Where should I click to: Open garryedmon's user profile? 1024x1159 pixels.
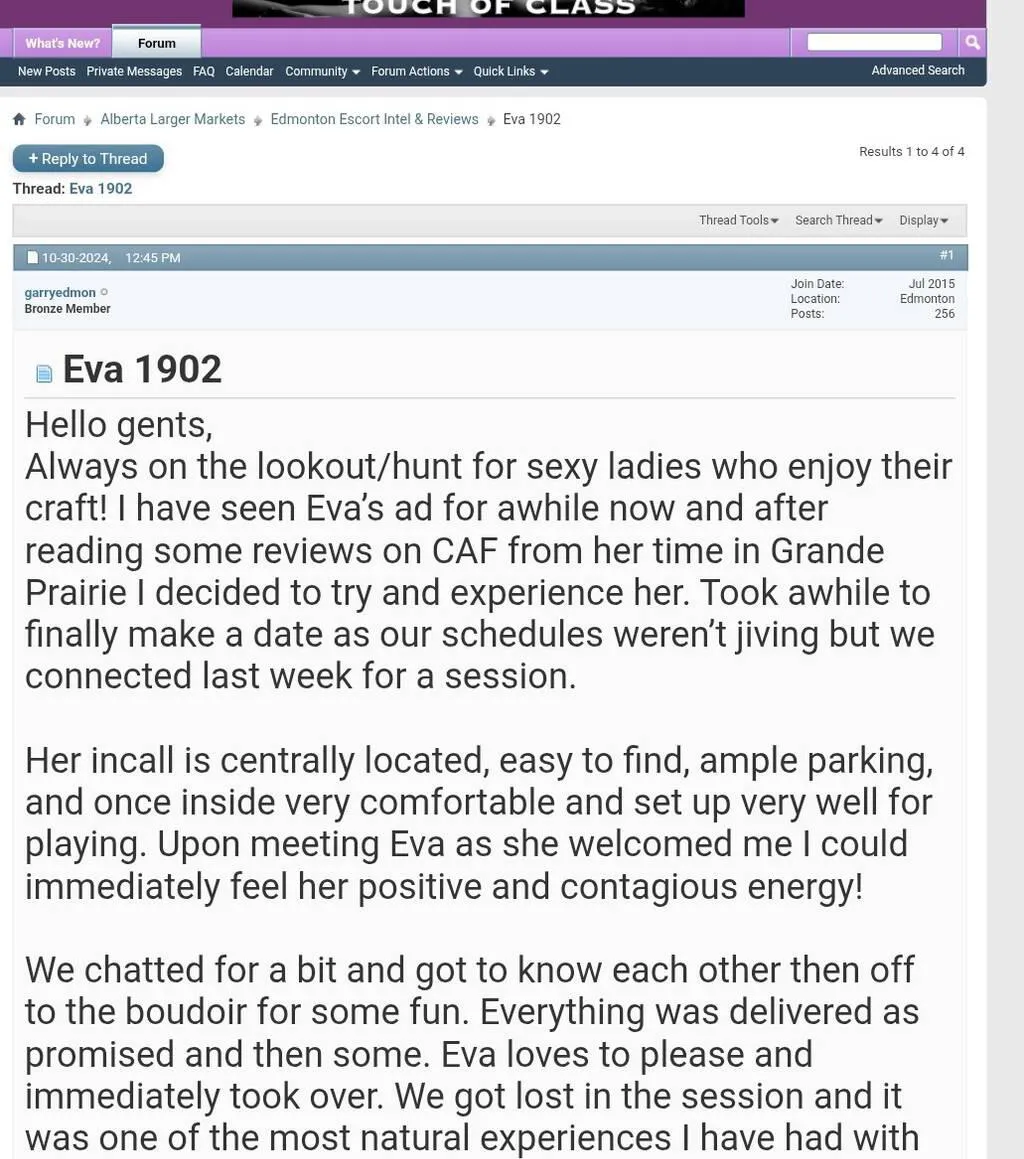pos(60,293)
